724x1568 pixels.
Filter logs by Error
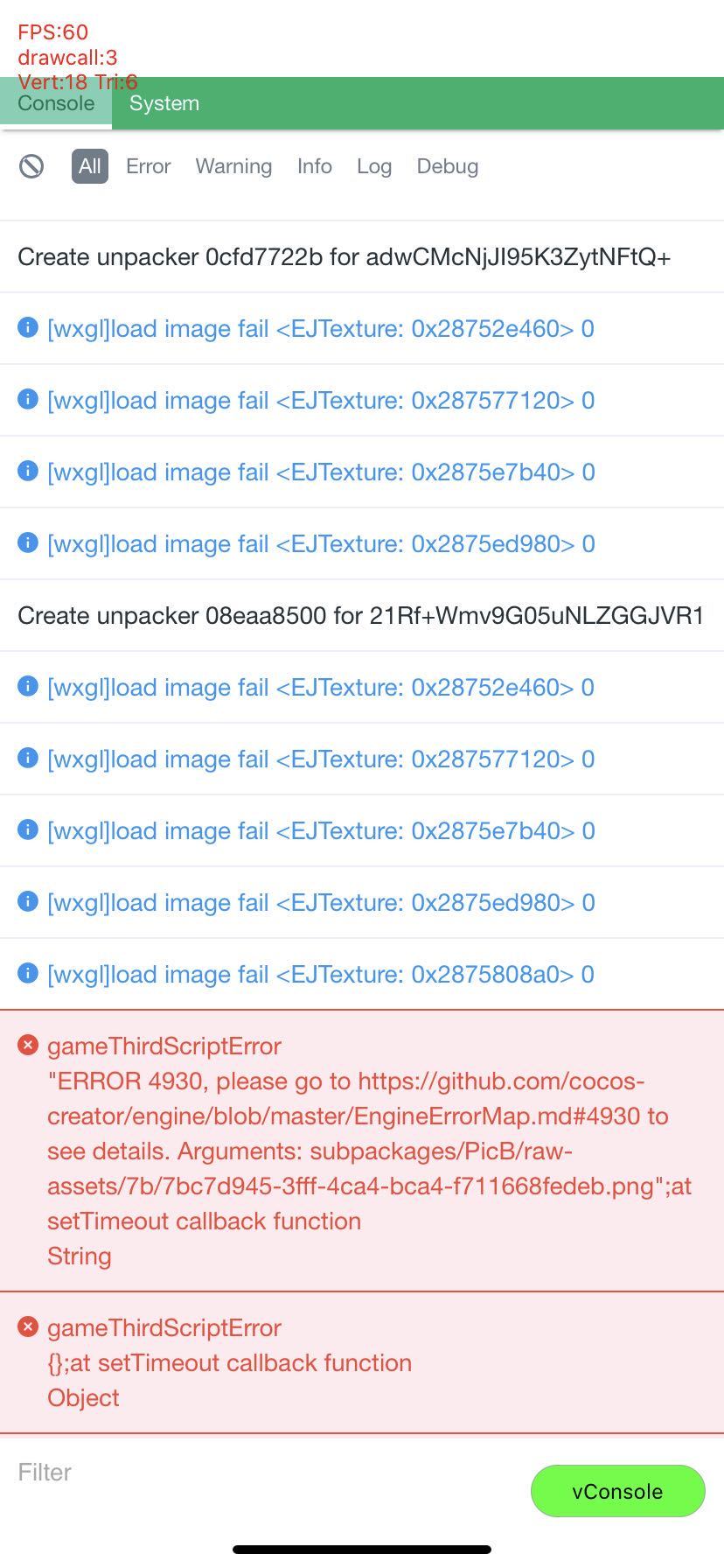[148, 166]
